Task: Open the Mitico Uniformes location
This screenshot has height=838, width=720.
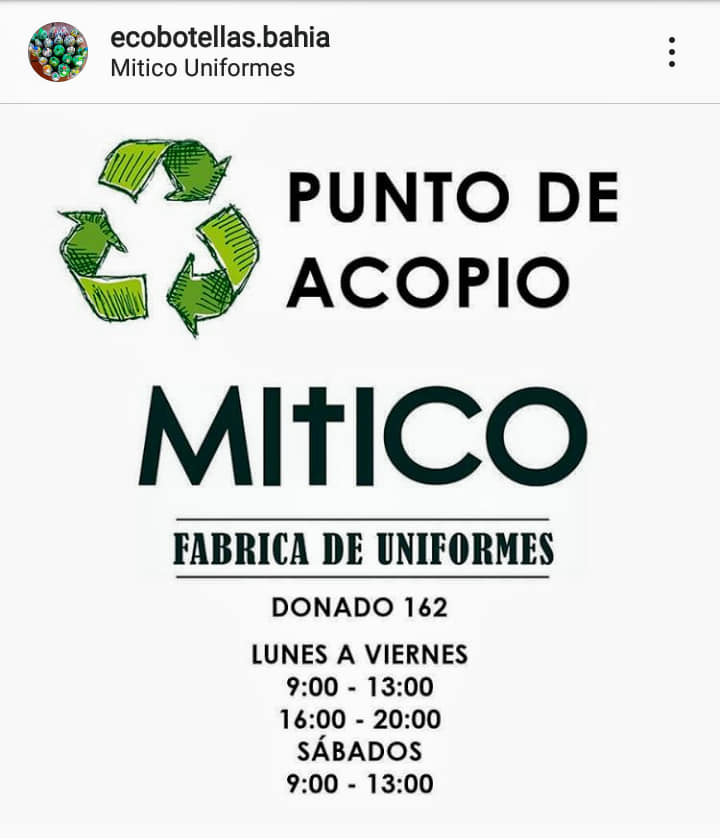Action: [x=202, y=68]
